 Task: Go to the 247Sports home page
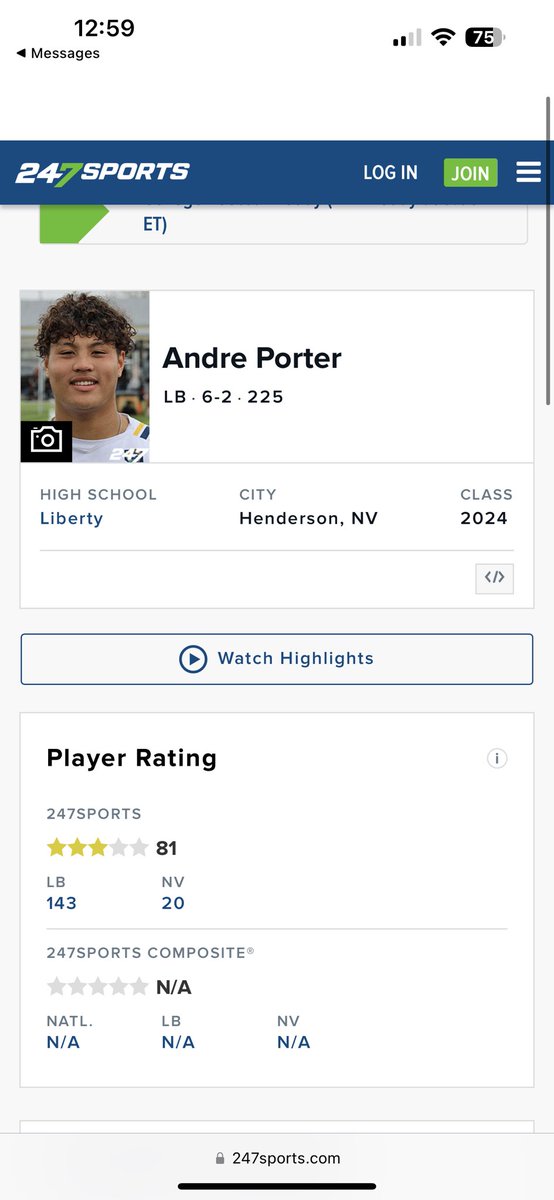pos(102,172)
